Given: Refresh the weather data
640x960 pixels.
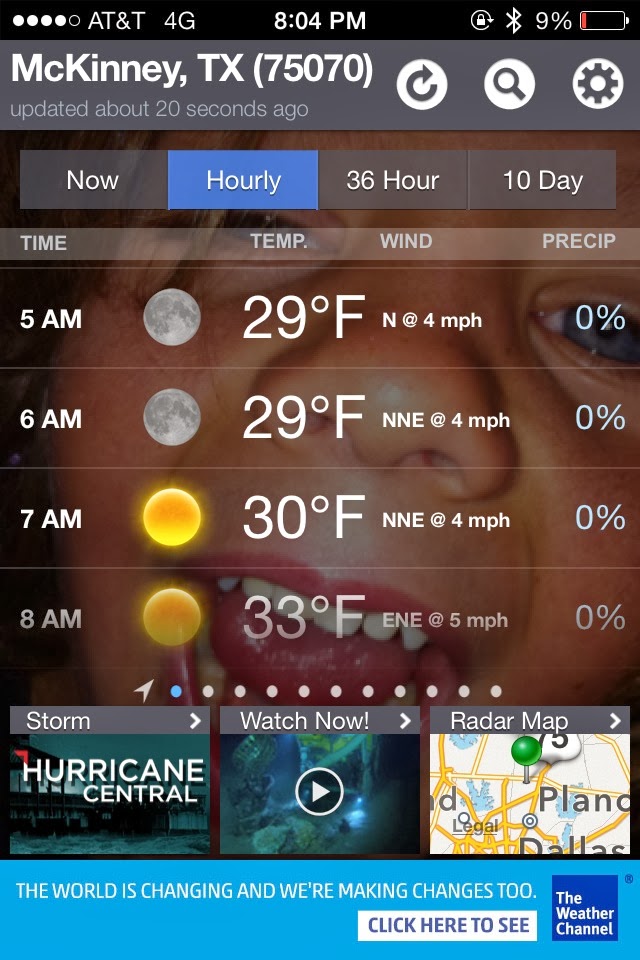Looking at the screenshot, I should pos(422,85).
